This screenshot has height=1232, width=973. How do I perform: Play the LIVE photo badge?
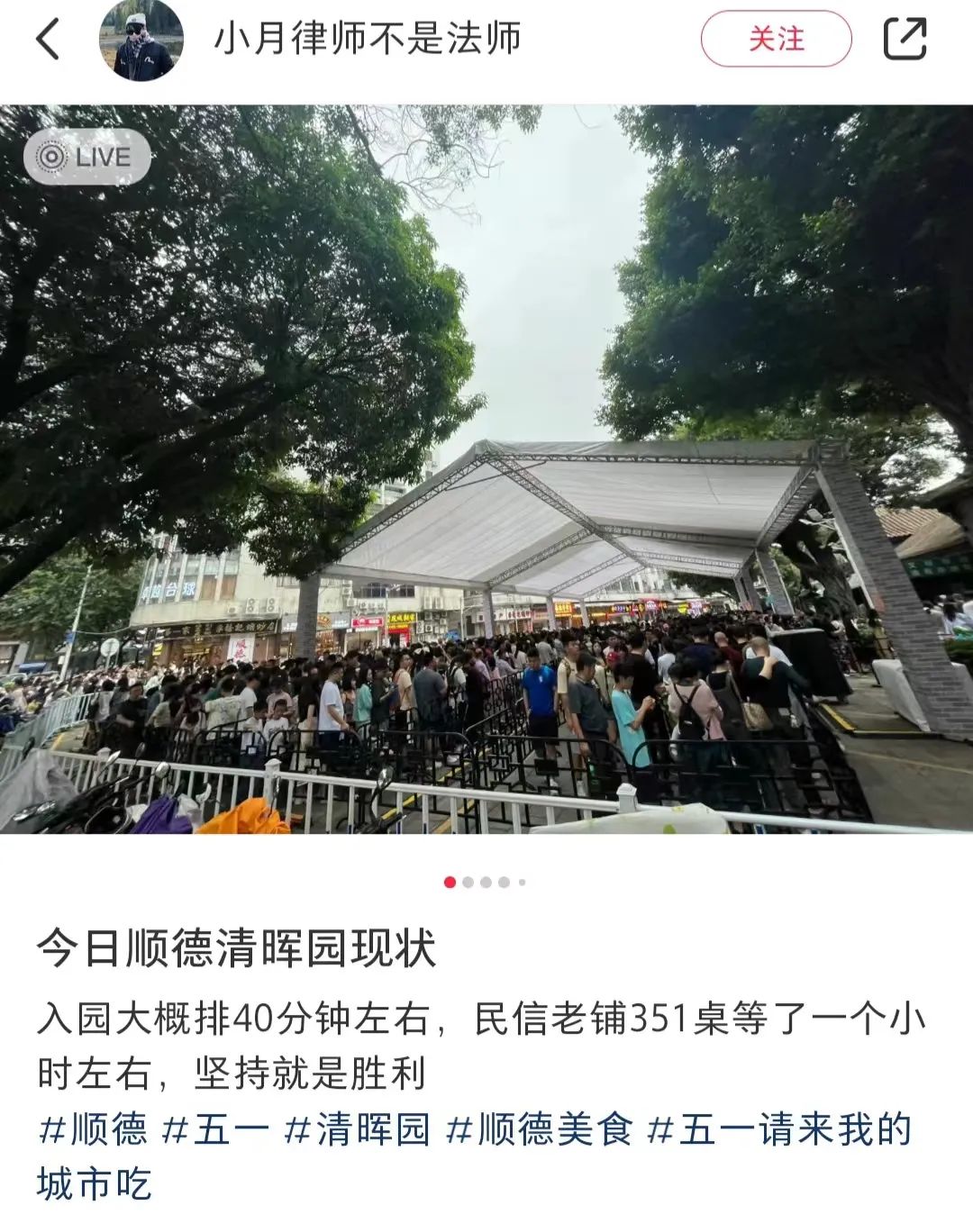pyautogui.click(x=86, y=157)
